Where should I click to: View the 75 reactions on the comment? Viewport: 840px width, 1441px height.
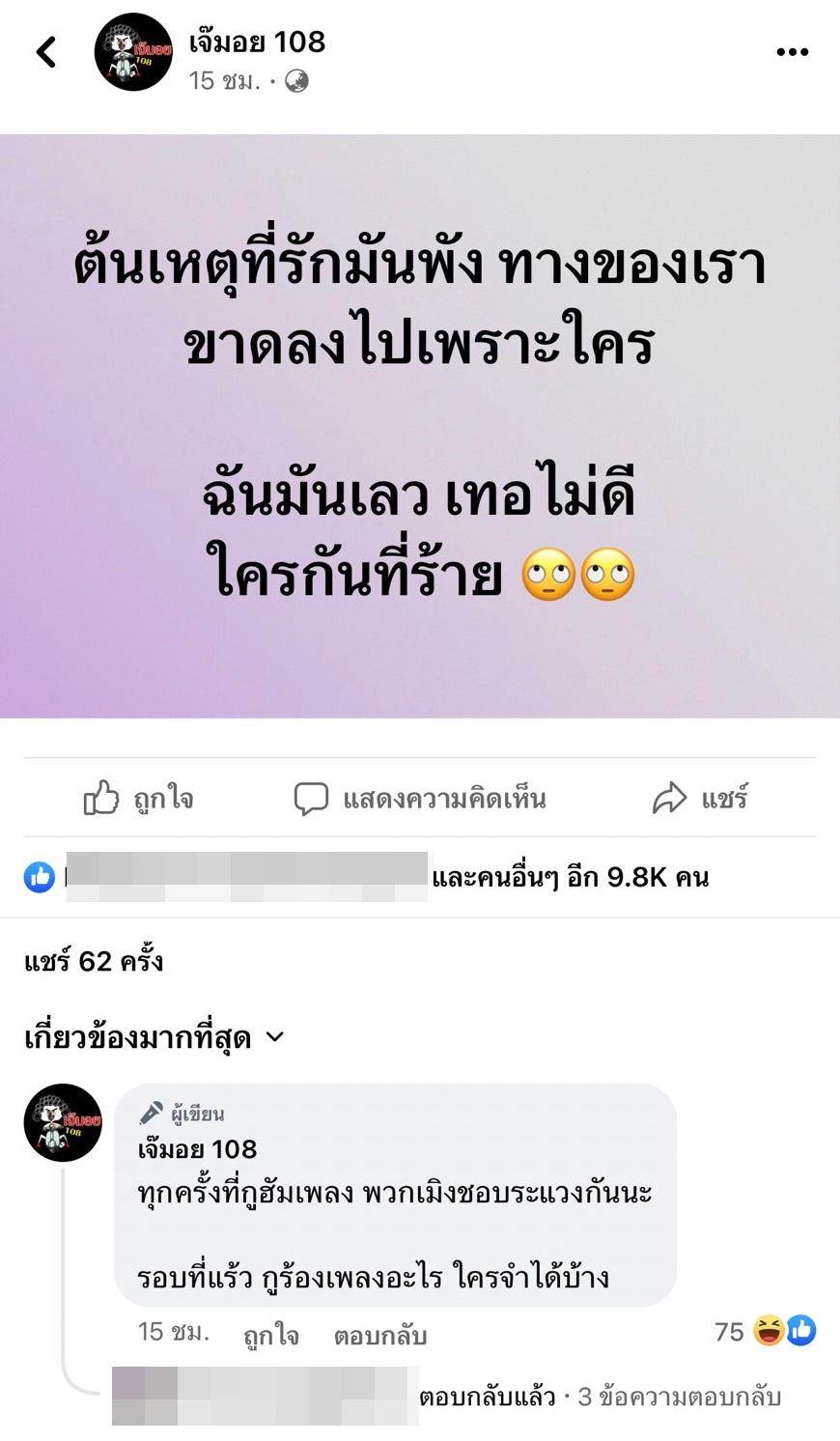[x=765, y=1332]
